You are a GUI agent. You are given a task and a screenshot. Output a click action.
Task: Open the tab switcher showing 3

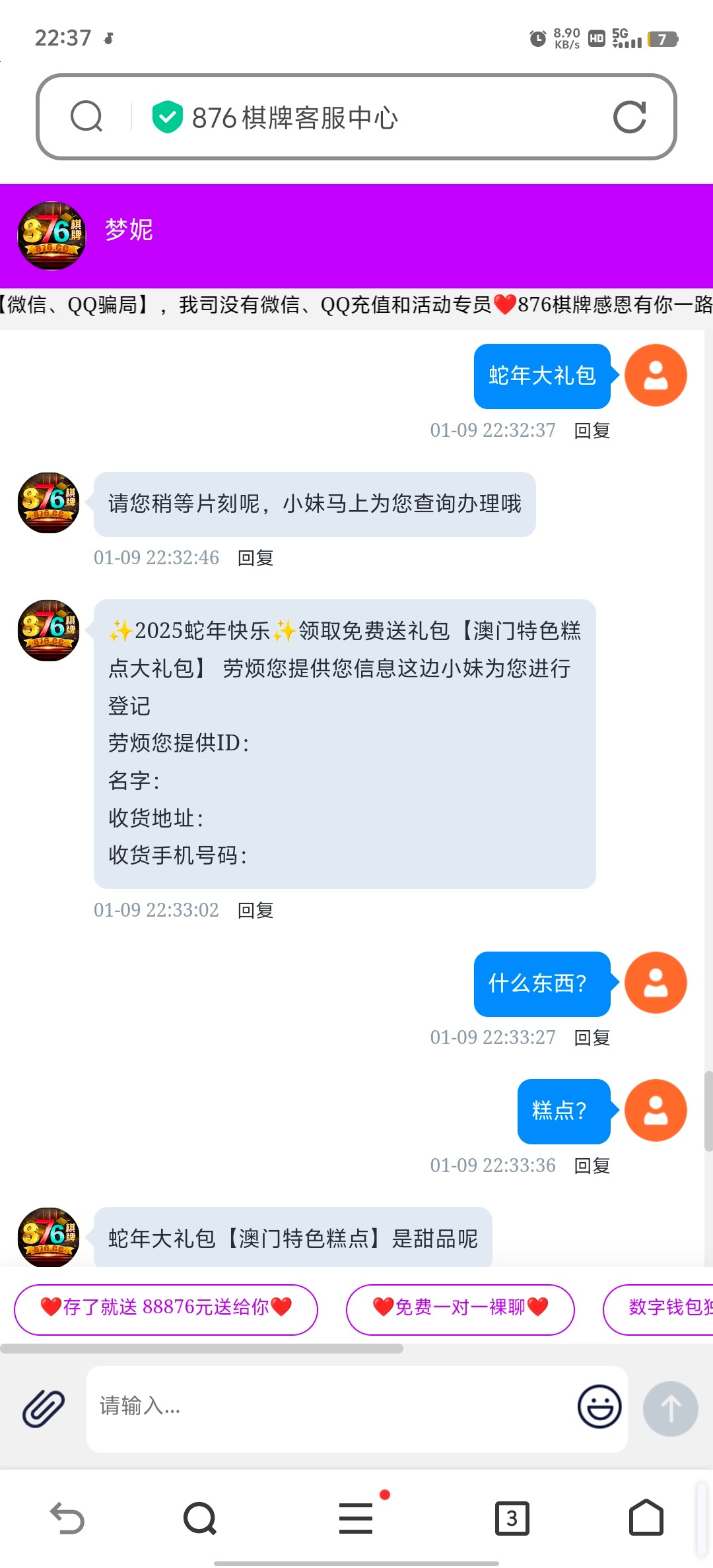pos(512,1519)
